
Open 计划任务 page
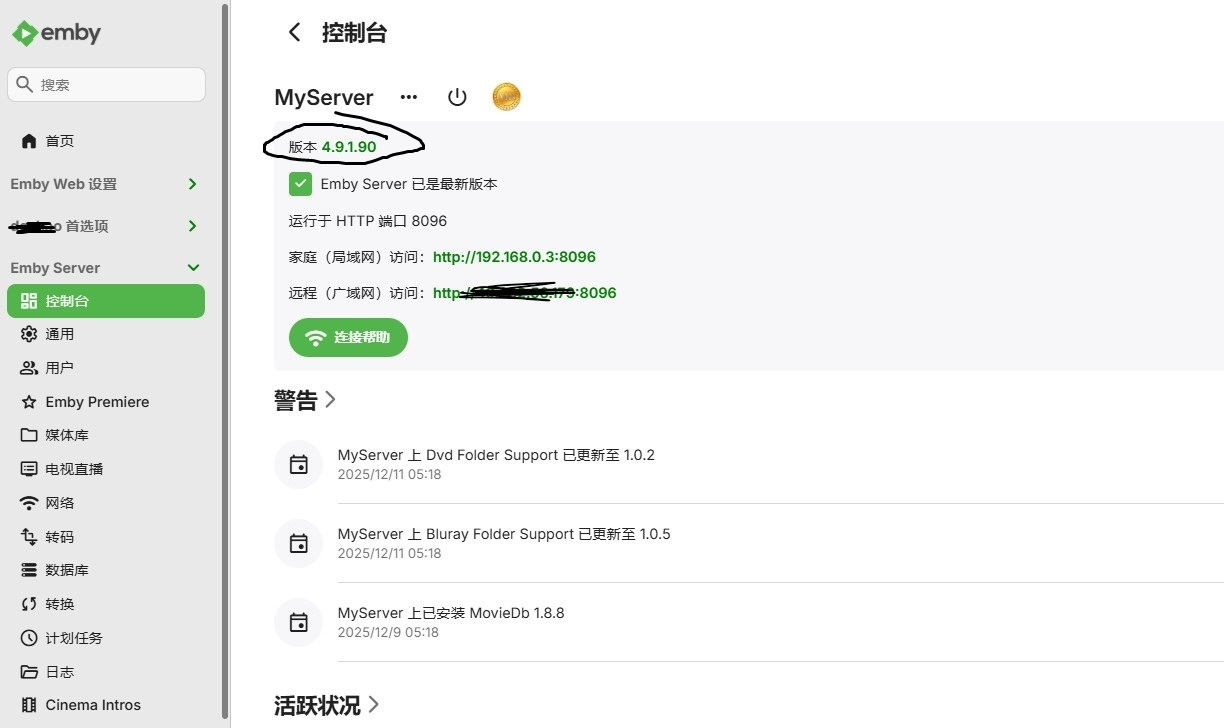coord(74,638)
